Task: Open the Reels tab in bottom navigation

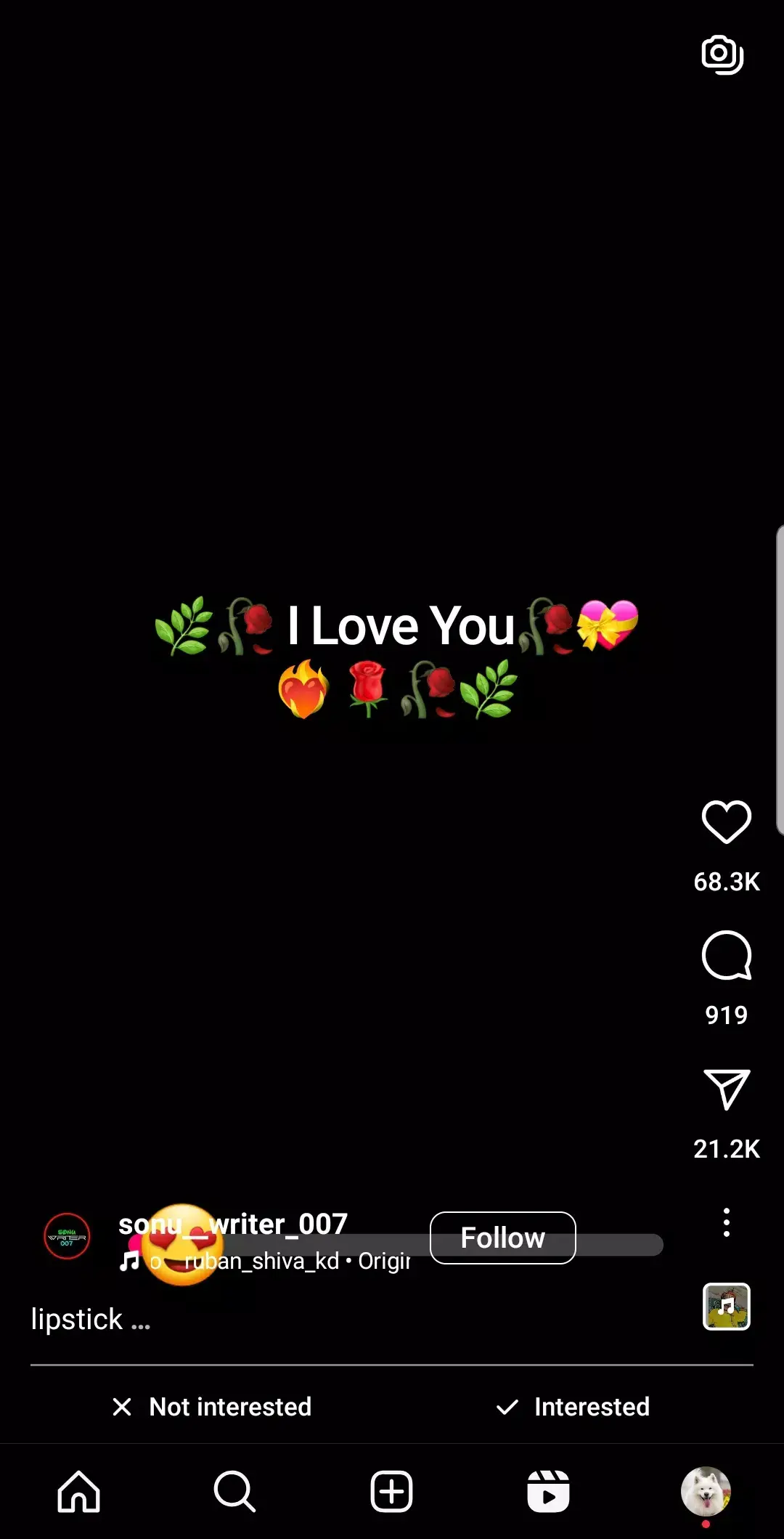Action: pos(548,1493)
